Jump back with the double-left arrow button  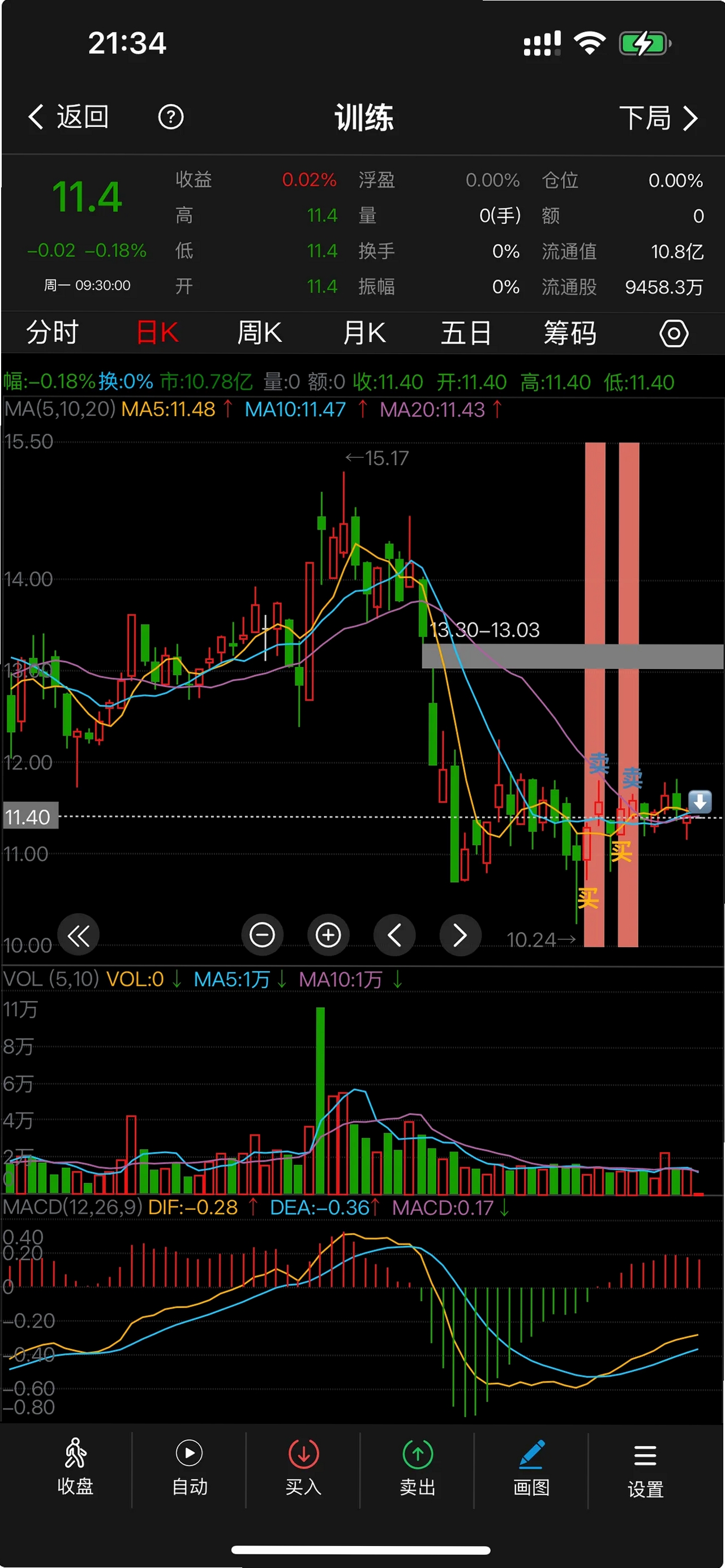tap(78, 934)
